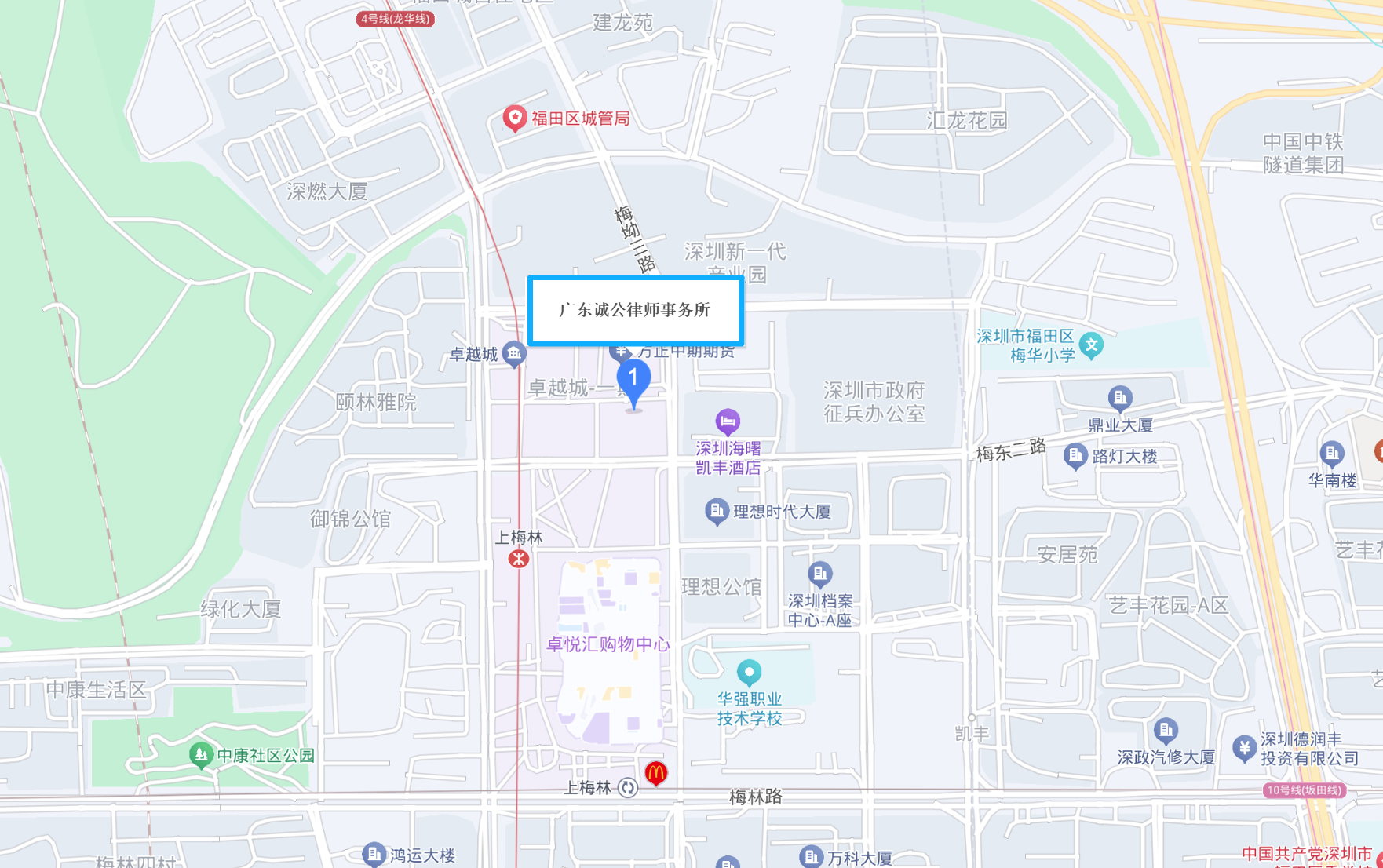Tap the 卓越城 building icon
This screenshot has width=1383, height=868.
tap(514, 354)
